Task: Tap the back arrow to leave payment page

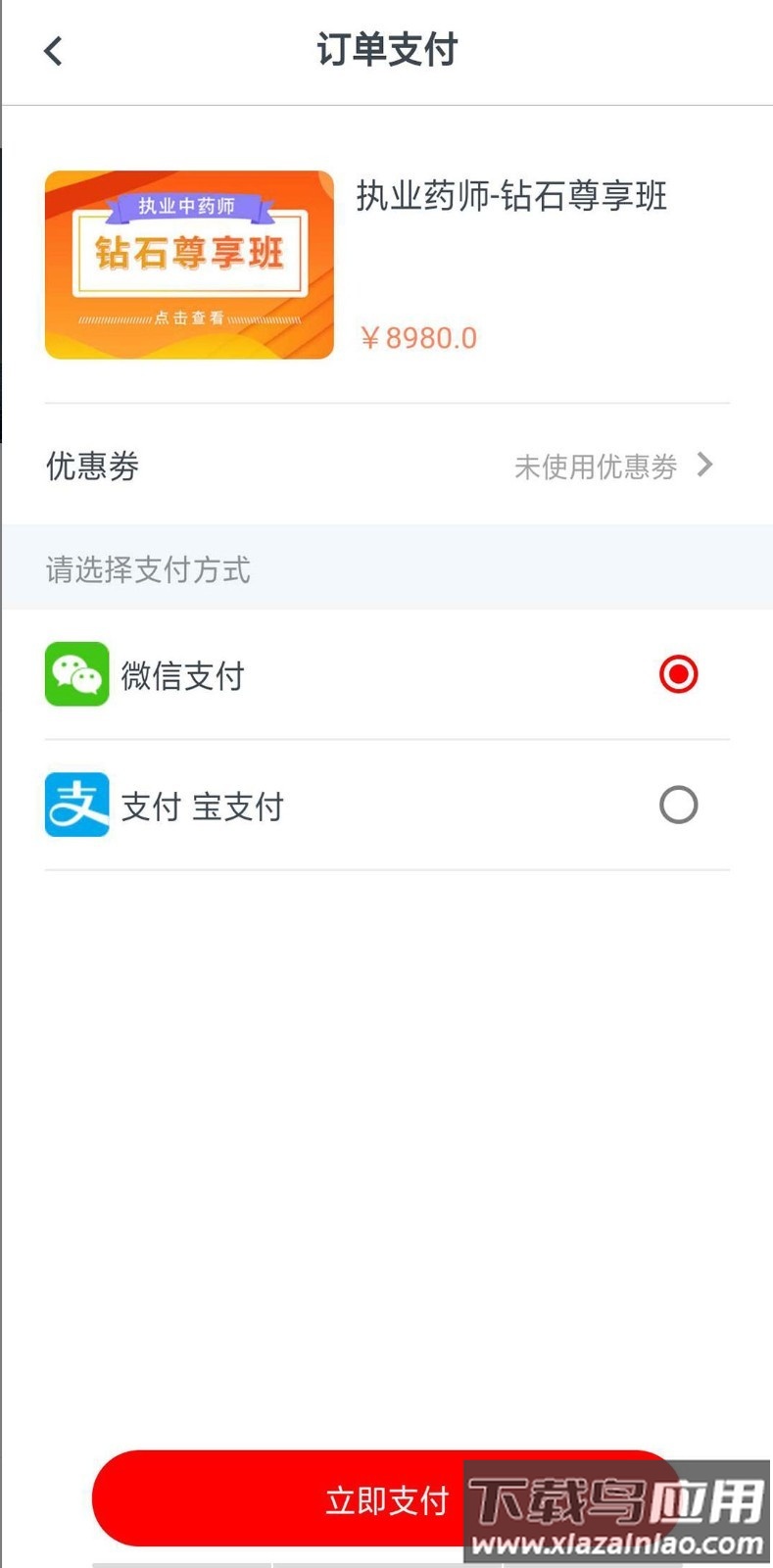Action: tap(51, 49)
